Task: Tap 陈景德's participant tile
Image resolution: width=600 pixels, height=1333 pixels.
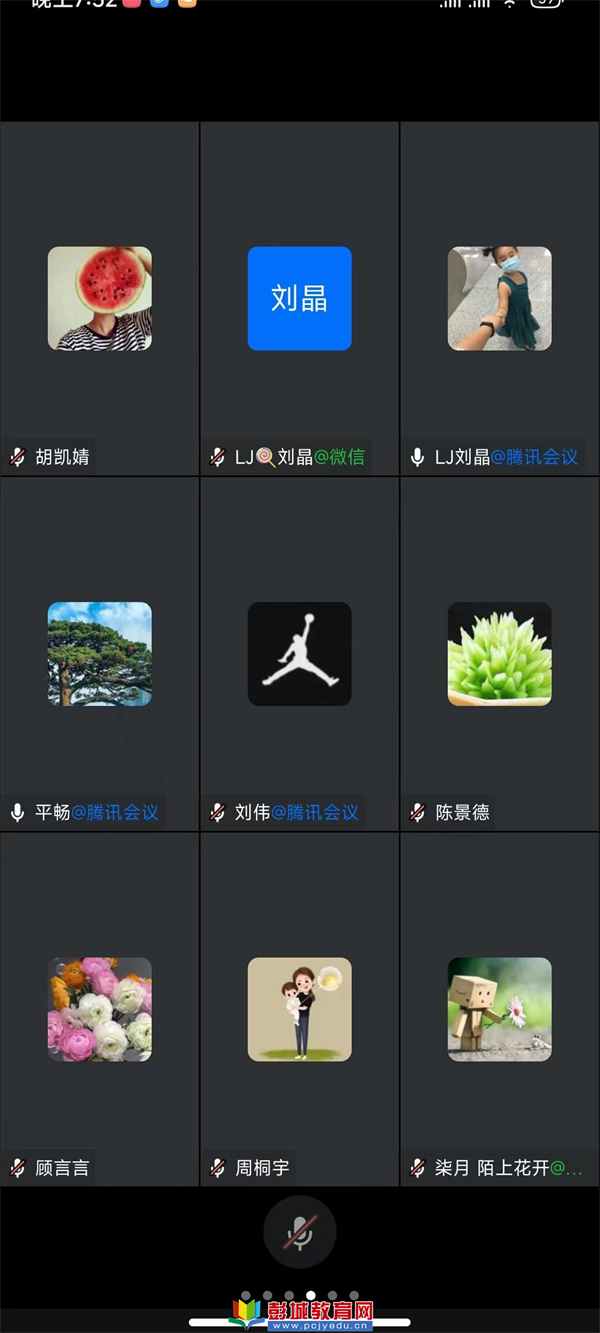Action: (500, 654)
